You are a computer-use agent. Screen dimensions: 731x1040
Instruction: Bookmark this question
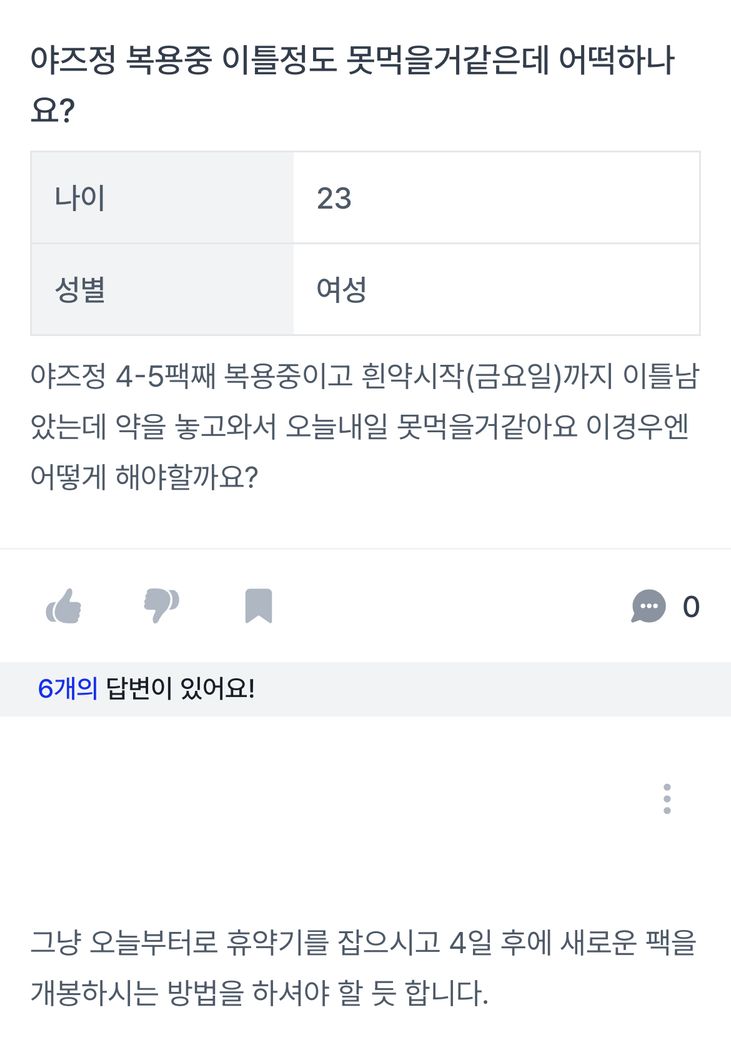click(x=258, y=606)
